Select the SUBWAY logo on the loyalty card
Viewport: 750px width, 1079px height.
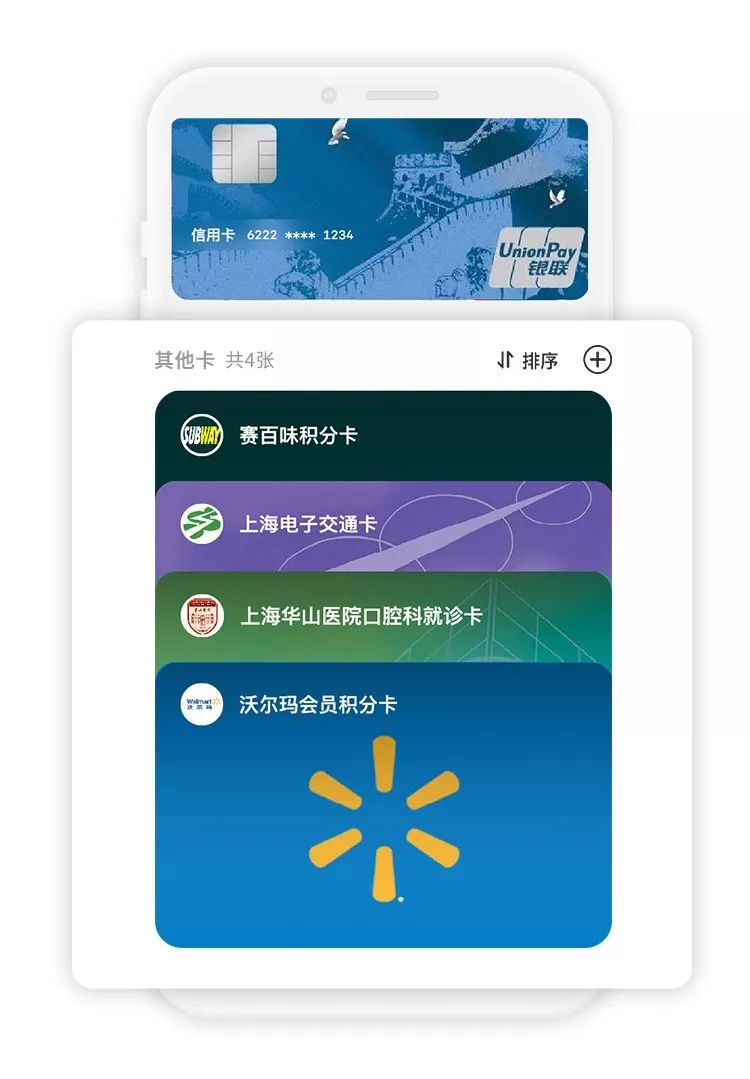click(203, 433)
